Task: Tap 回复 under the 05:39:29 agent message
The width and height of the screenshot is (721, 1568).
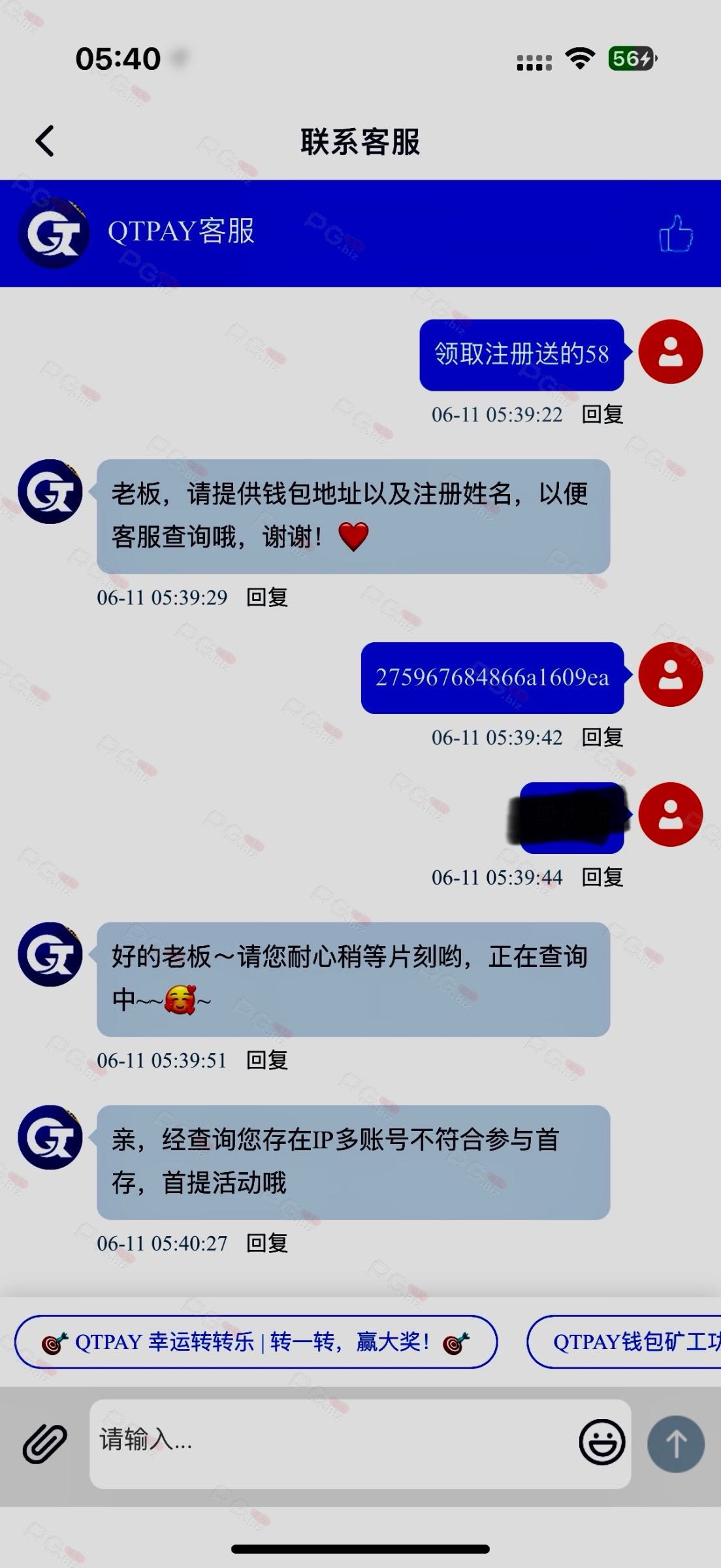Action: (267, 597)
